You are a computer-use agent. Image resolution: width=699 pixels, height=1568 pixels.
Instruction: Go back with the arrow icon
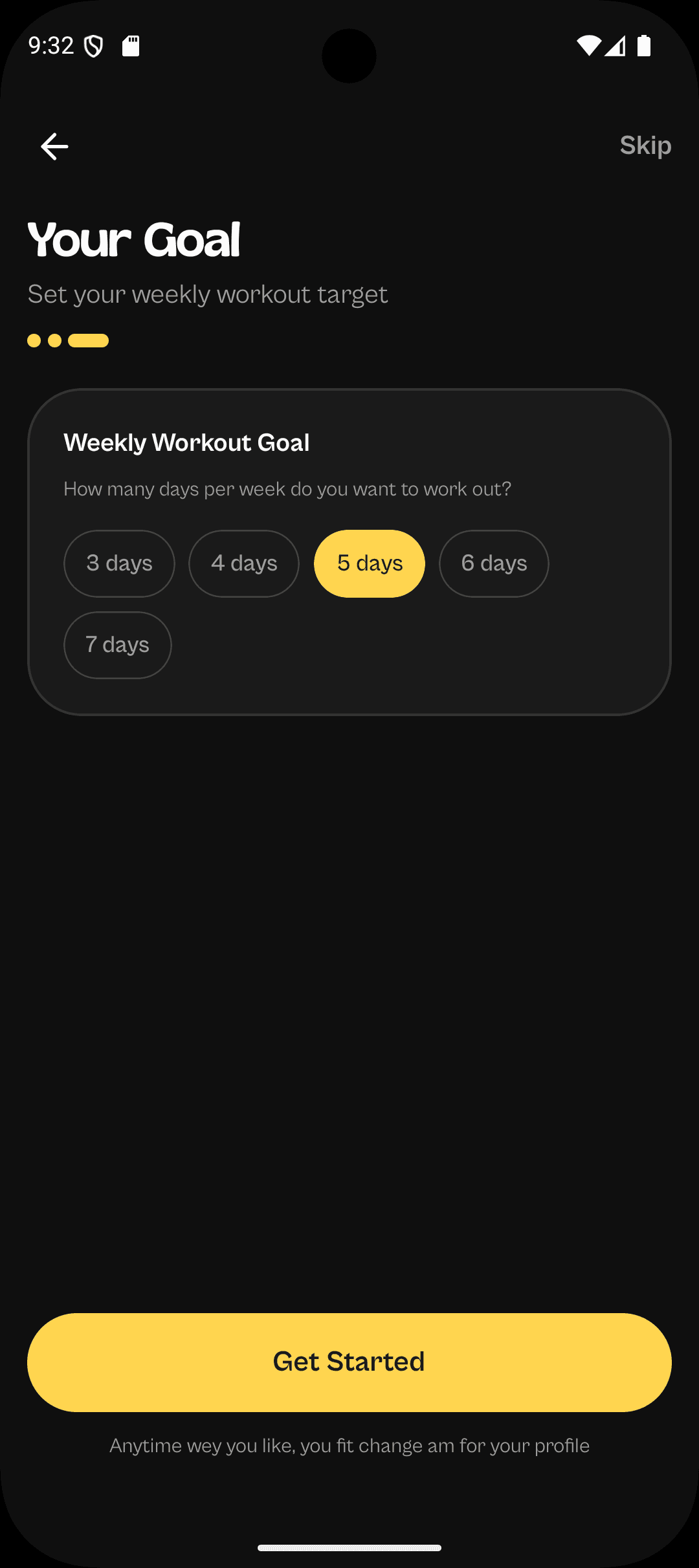[x=54, y=146]
